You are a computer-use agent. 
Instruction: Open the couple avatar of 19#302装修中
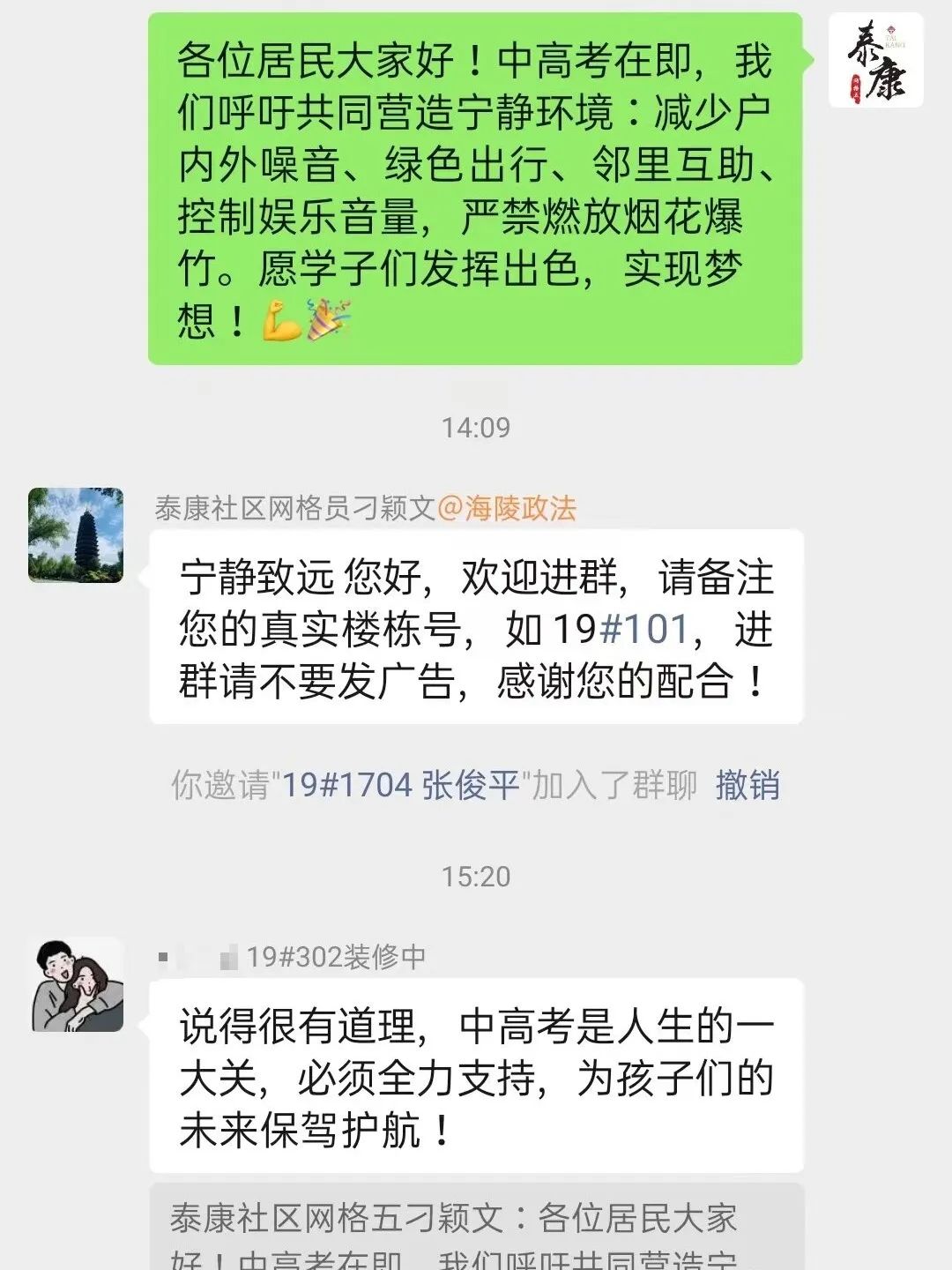pyautogui.click(x=78, y=984)
